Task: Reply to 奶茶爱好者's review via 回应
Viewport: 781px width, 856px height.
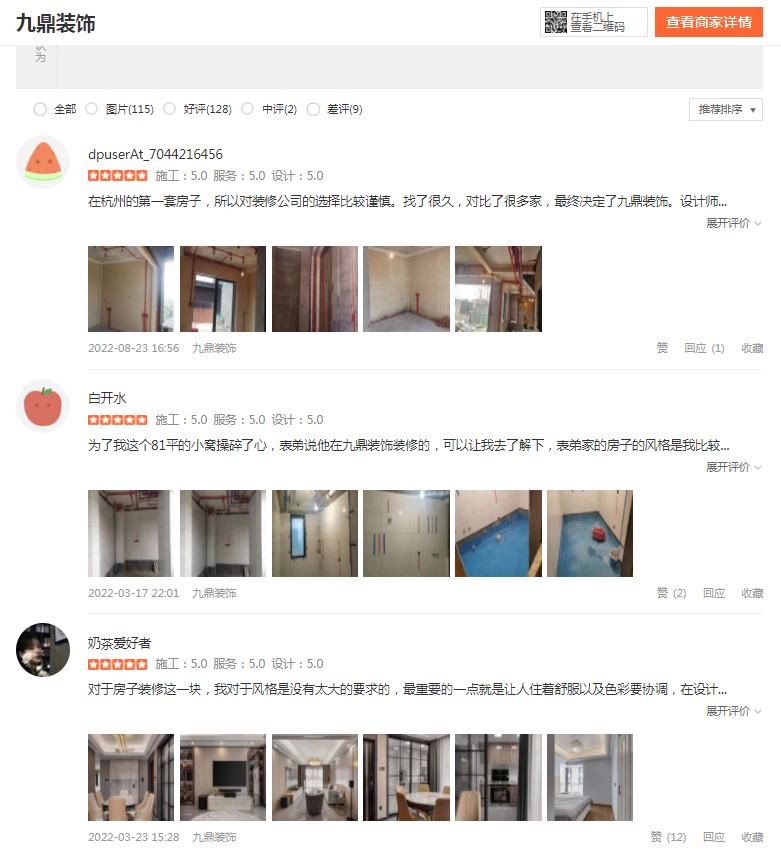Action: (713, 837)
